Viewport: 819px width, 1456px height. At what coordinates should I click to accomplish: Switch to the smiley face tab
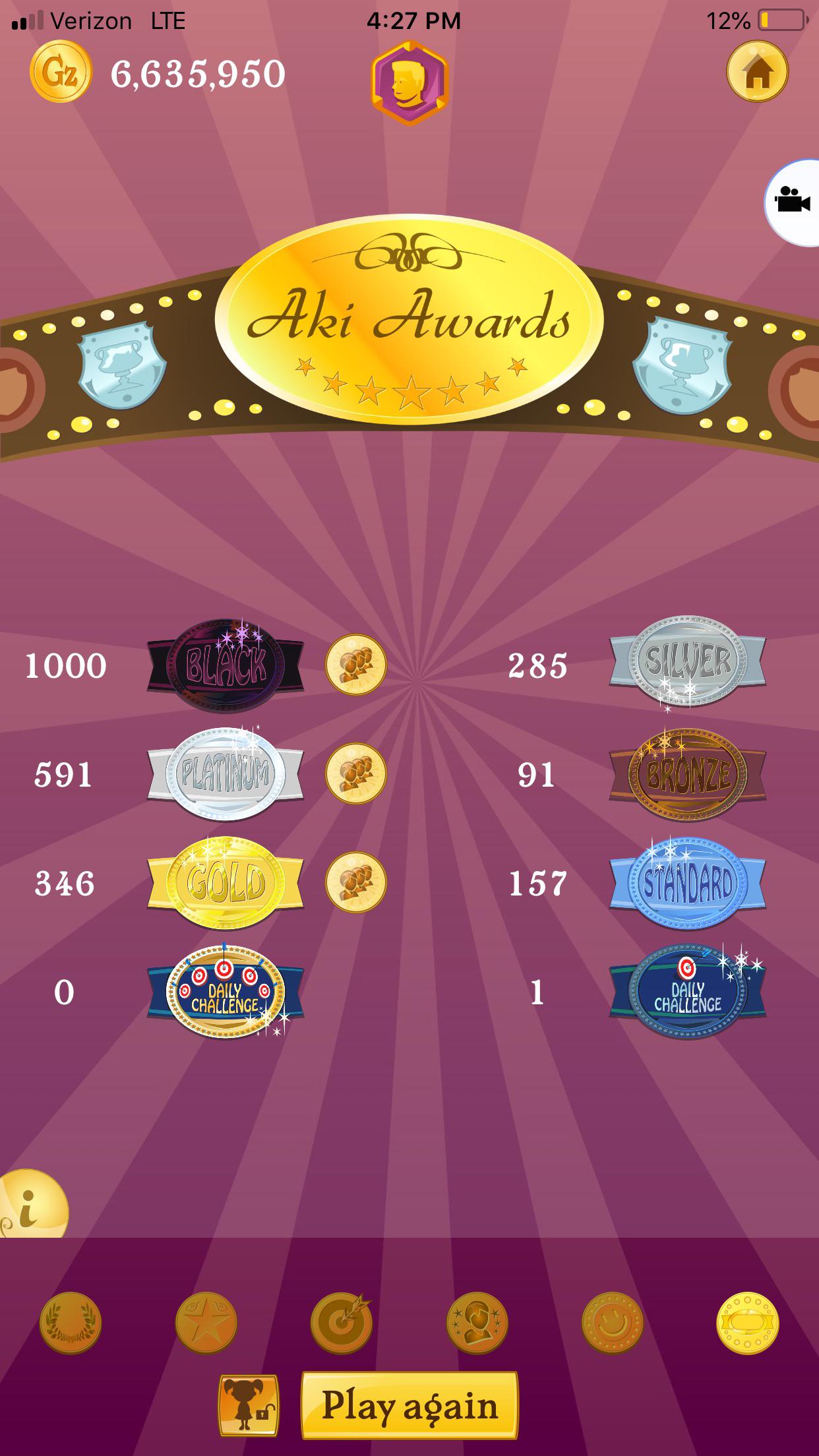coord(613,1322)
